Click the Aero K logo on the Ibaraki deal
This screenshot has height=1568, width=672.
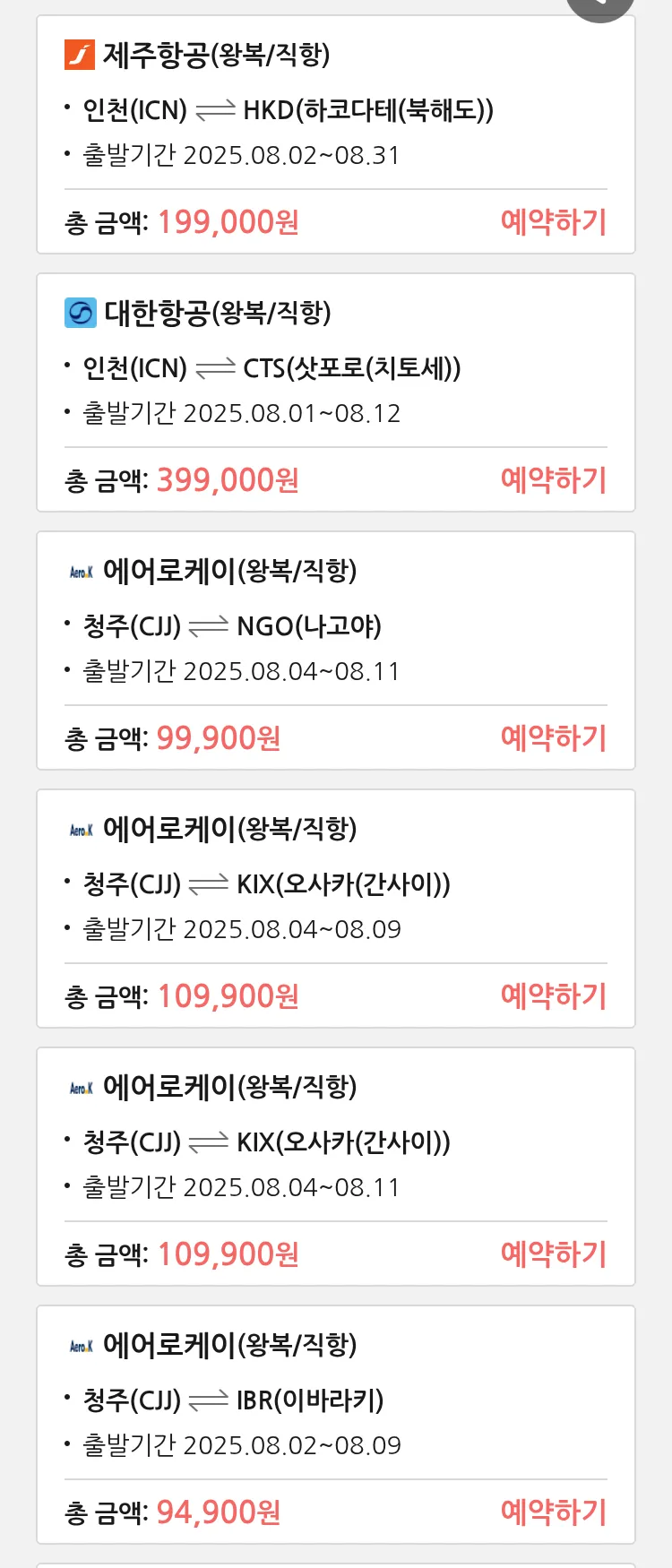tap(81, 1344)
